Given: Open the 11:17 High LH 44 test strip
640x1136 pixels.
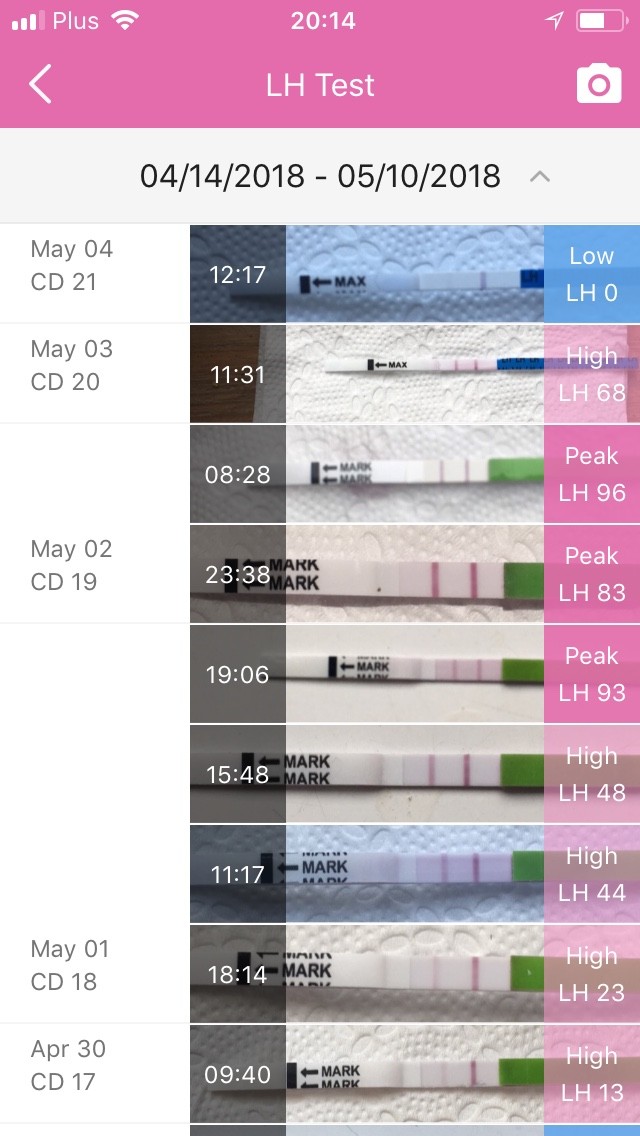Looking at the screenshot, I should tap(414, 874).
